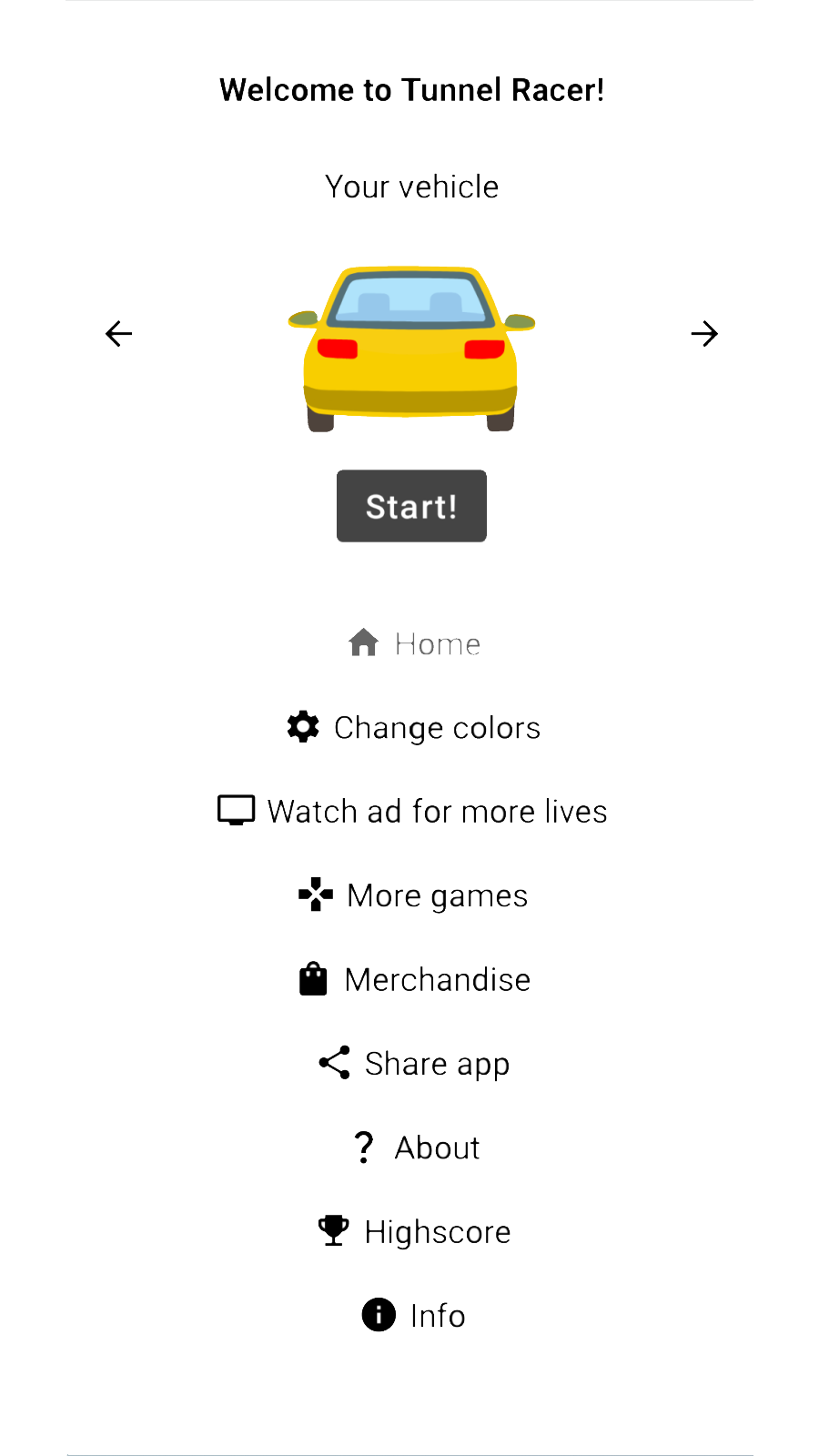Viewport: 819px width, 1456px height.
Task: Show the next vehicle with right arrow
Action: coord(703,334)
